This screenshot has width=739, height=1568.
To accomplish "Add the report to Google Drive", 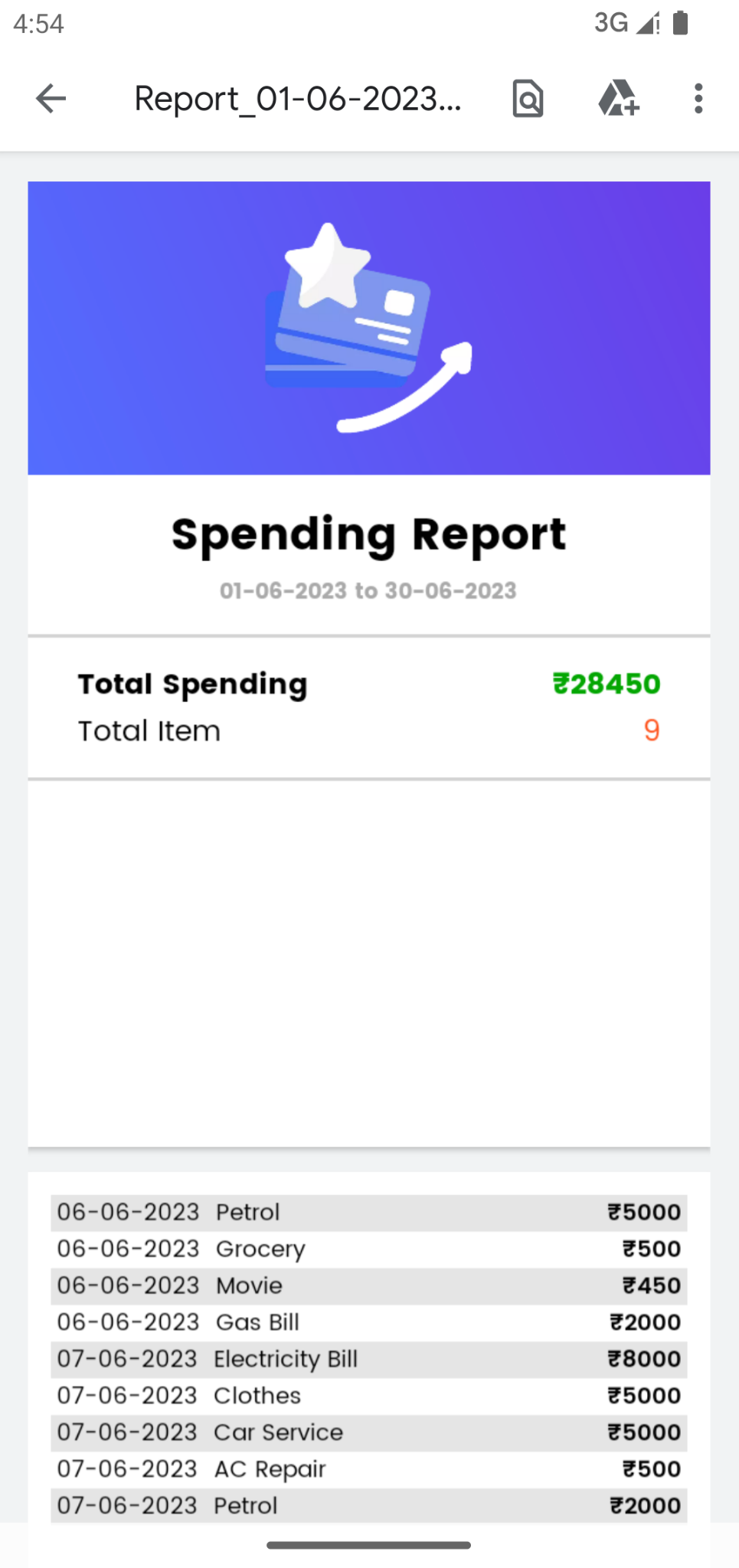I will [618, 99].
